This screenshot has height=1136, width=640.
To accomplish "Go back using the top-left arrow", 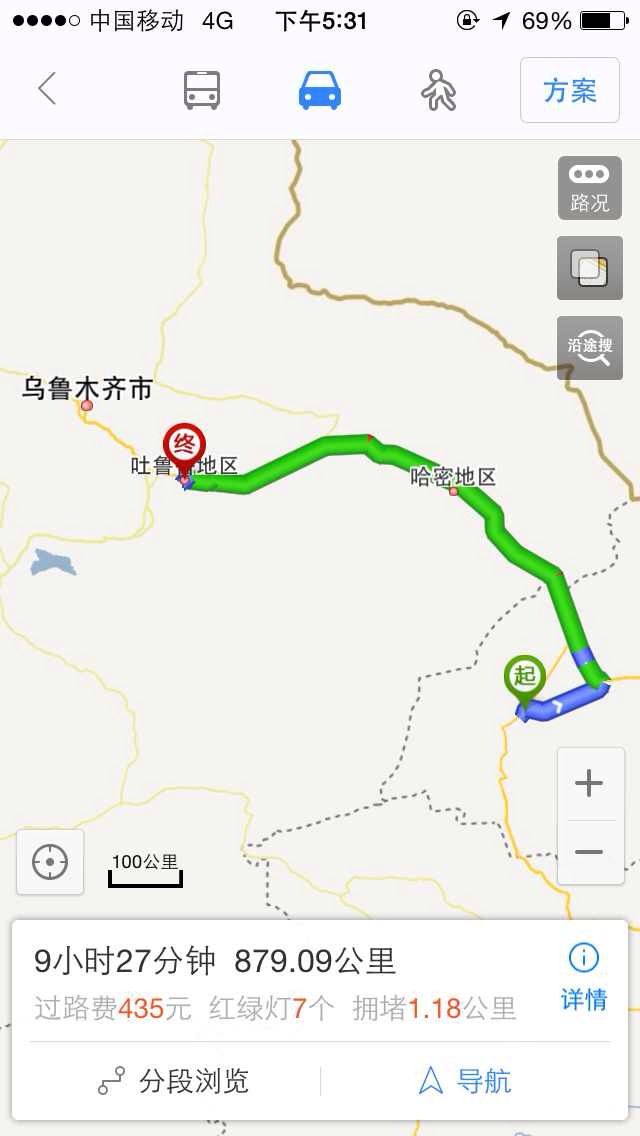I will [47, 90].
